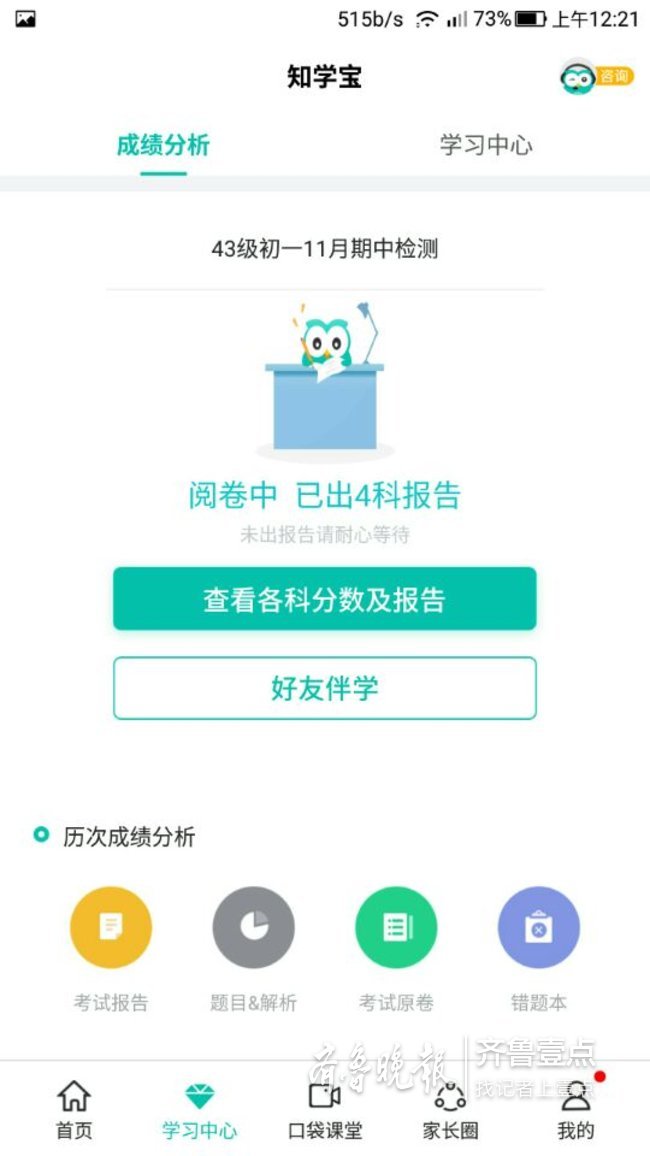The width and height of the screenshot is (650, 1156).
Task: Open 好友伴学 button
Action: [x=325, y=688]
